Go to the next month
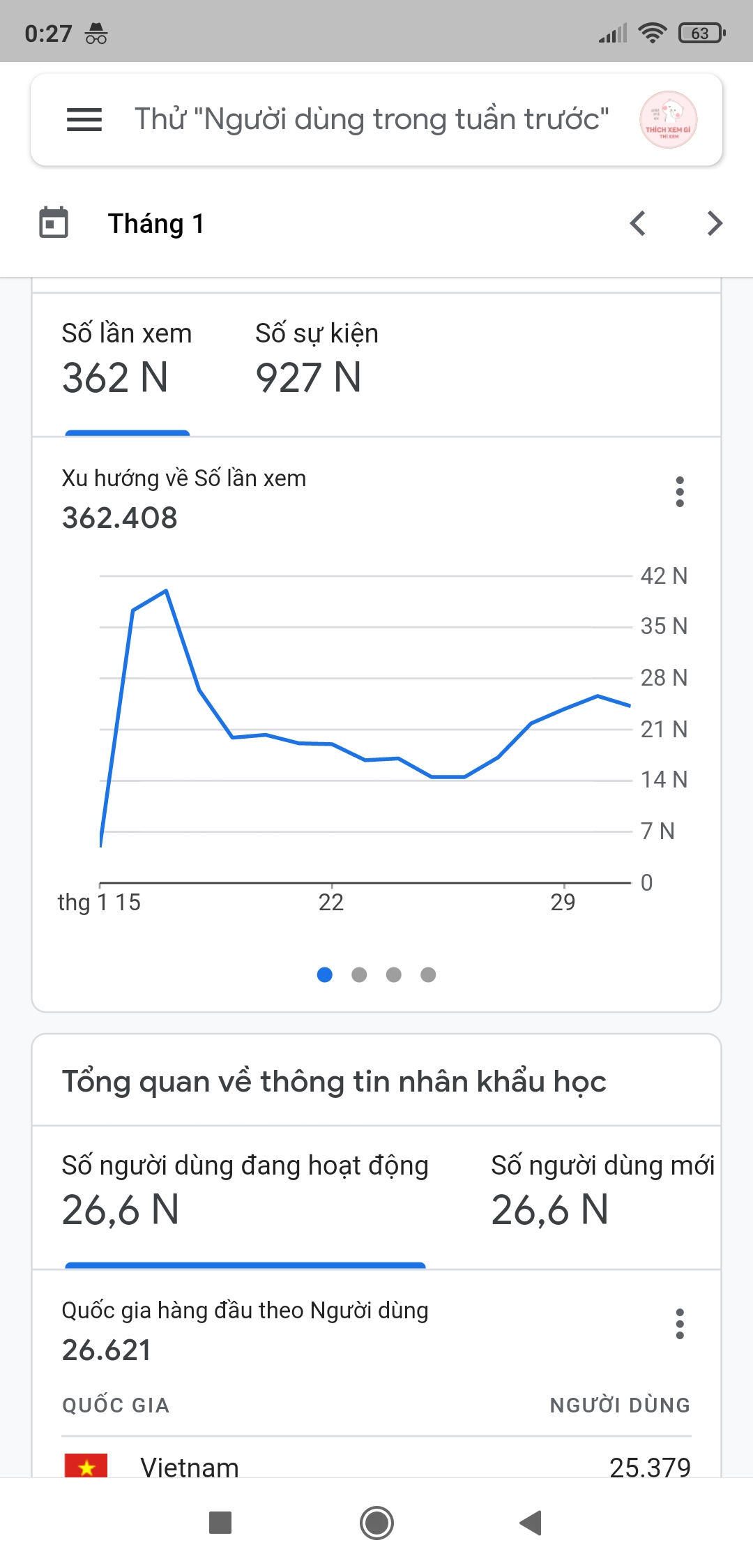Viewport: 753px width, 1568px height. (715, 223)
